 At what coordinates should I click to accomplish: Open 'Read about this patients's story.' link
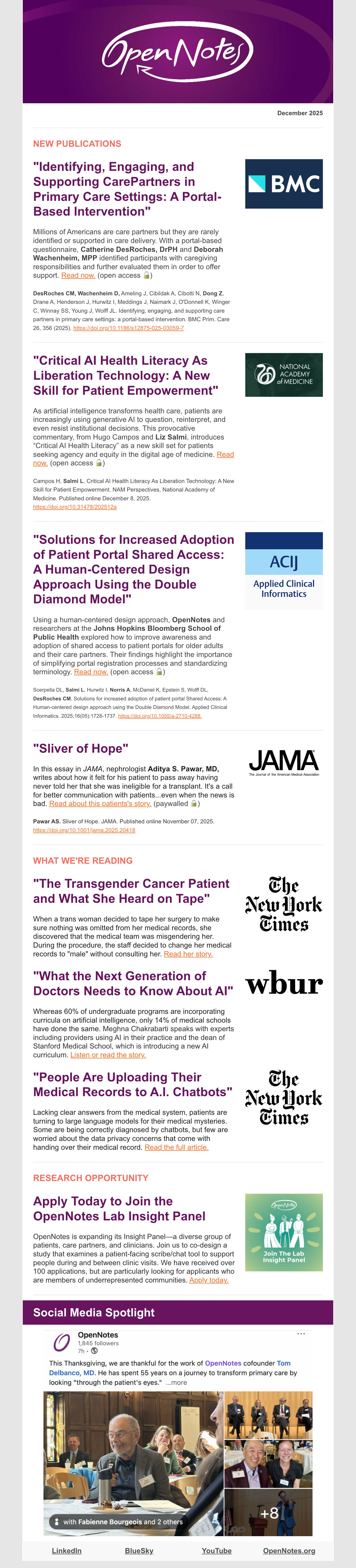(x=100, y=803)
